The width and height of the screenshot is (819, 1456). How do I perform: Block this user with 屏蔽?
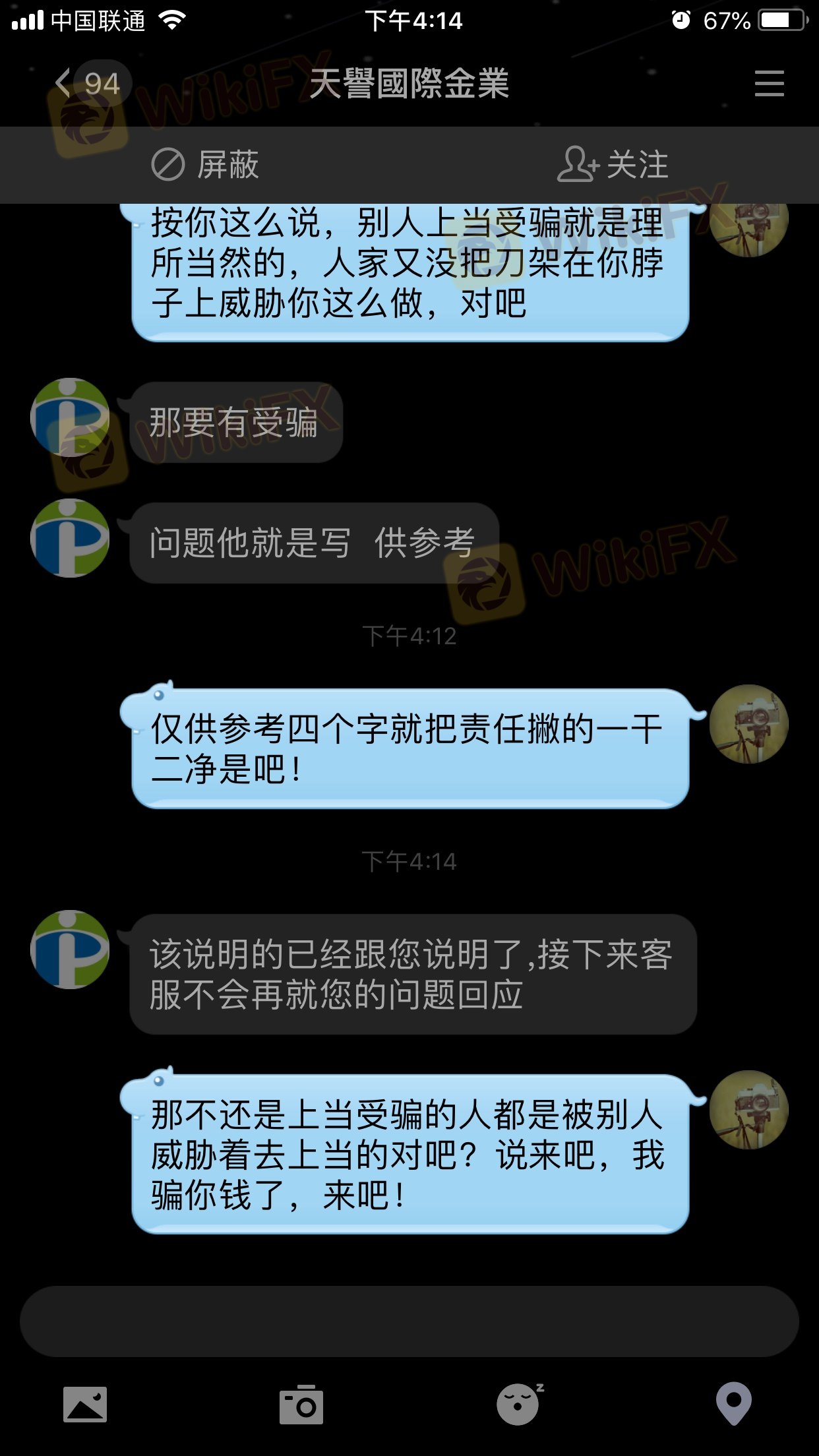(x=205, y=164)
